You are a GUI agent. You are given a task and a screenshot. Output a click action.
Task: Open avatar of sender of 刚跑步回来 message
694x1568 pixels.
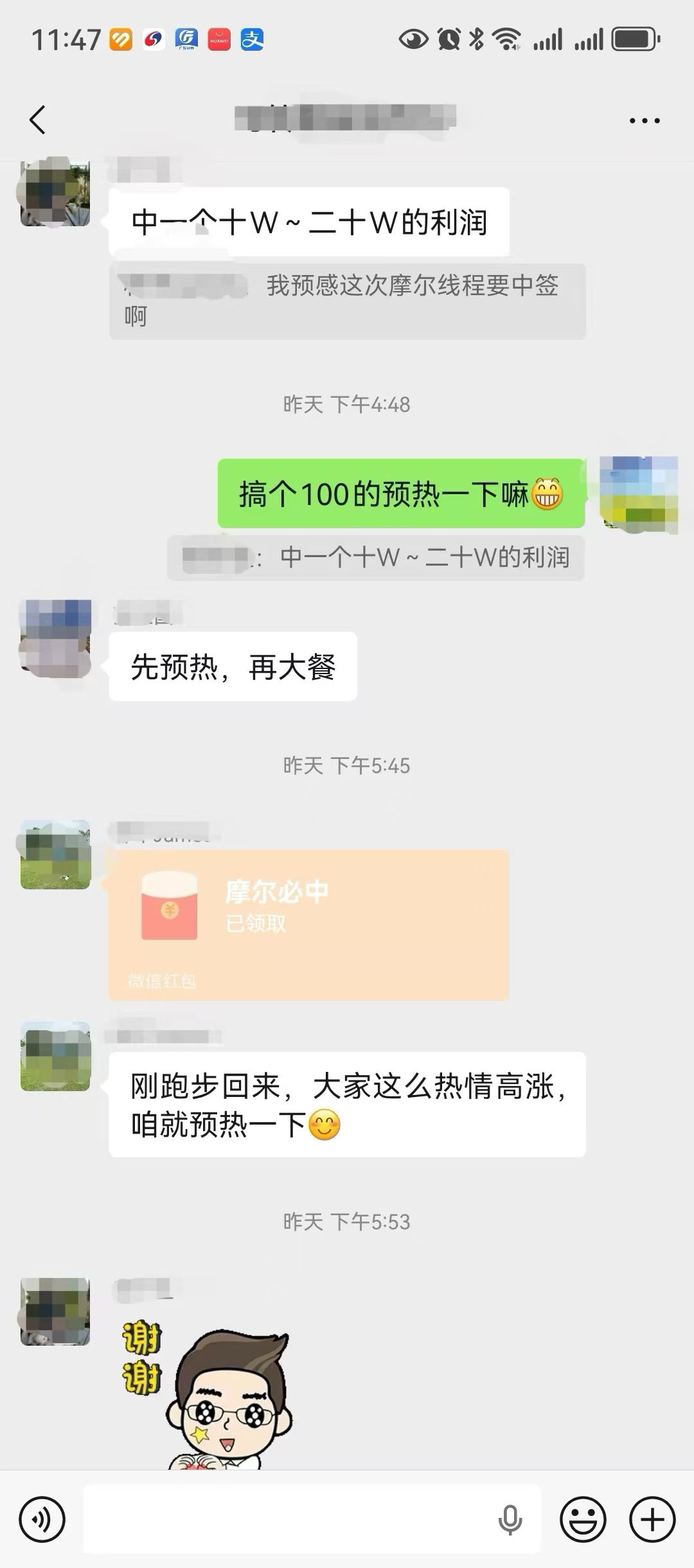coord(55,1056)
